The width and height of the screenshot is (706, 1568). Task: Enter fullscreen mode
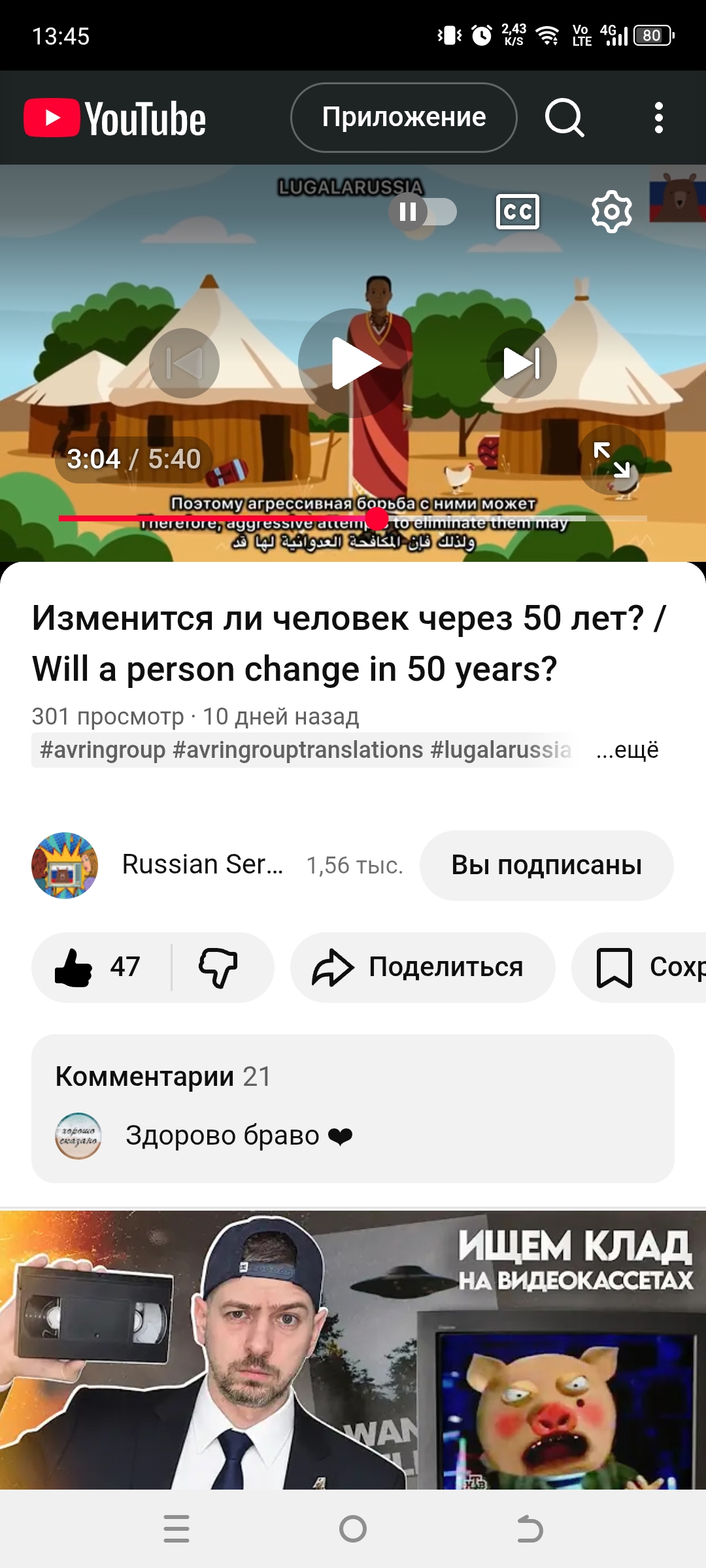click(x=612, y=460)
